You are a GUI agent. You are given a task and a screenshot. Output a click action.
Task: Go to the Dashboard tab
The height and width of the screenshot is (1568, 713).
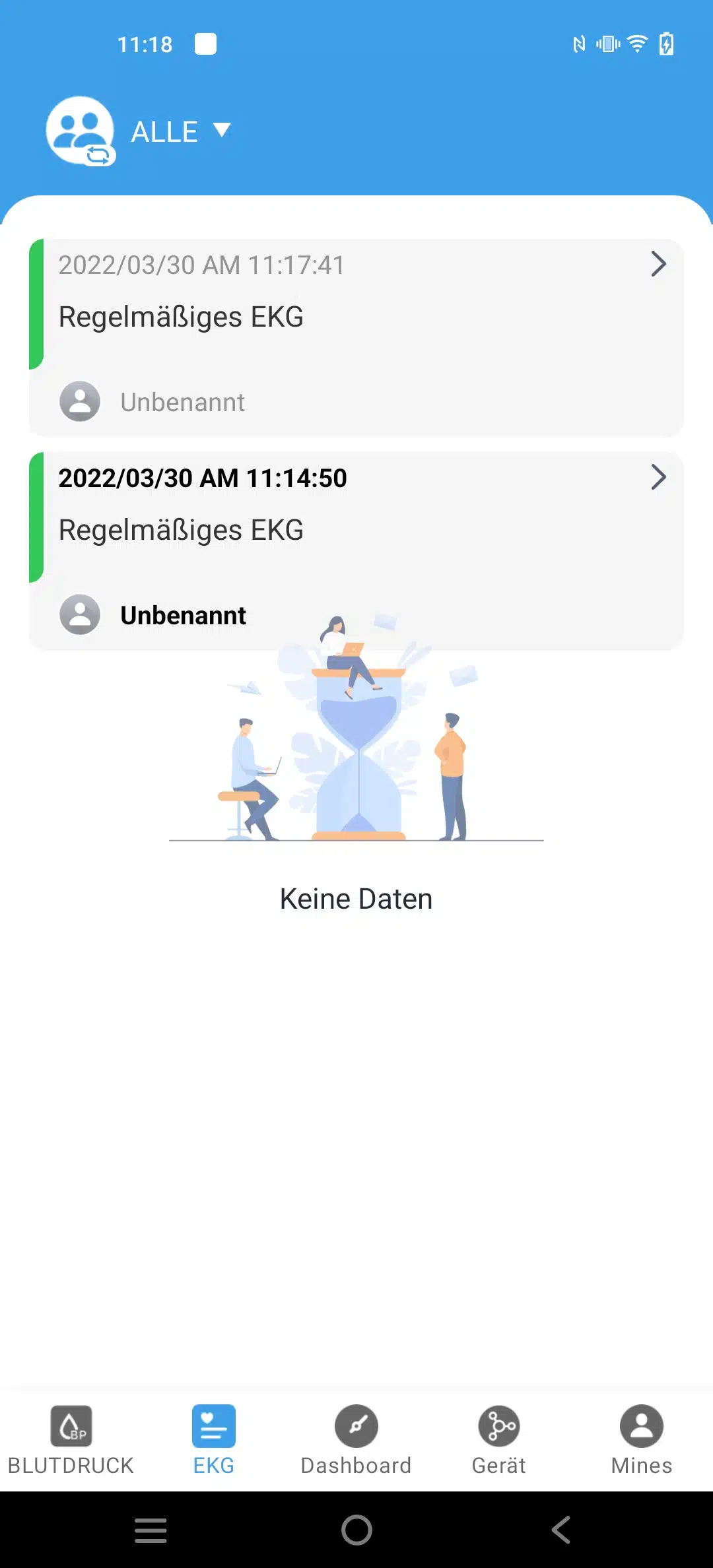(356, 1440)
